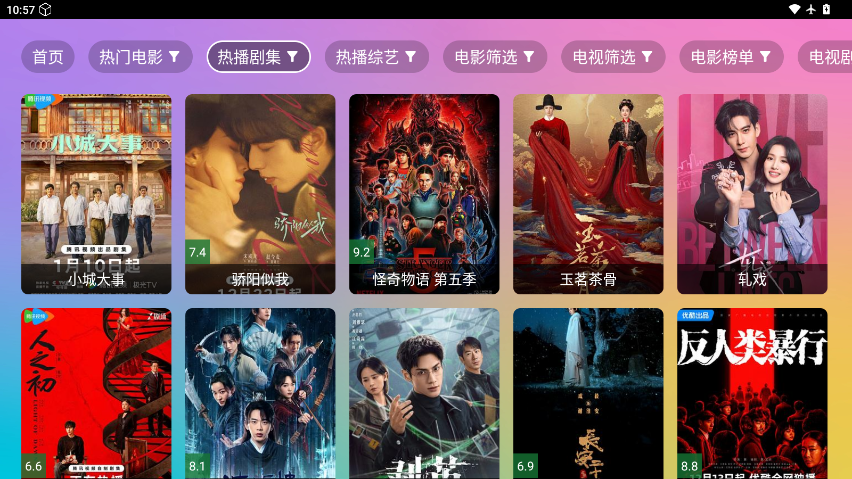Open the 电影筛选 filter
The height and width of the screenshot is (479, 852).
click(x=495, y=57)
